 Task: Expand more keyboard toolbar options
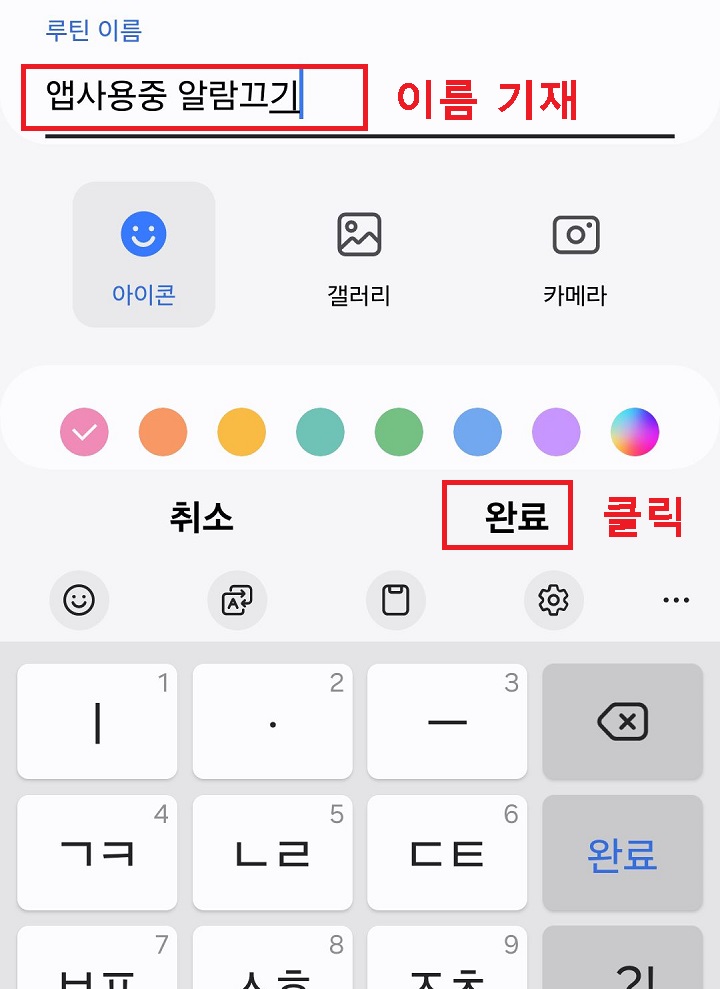[x=677, y=600]
